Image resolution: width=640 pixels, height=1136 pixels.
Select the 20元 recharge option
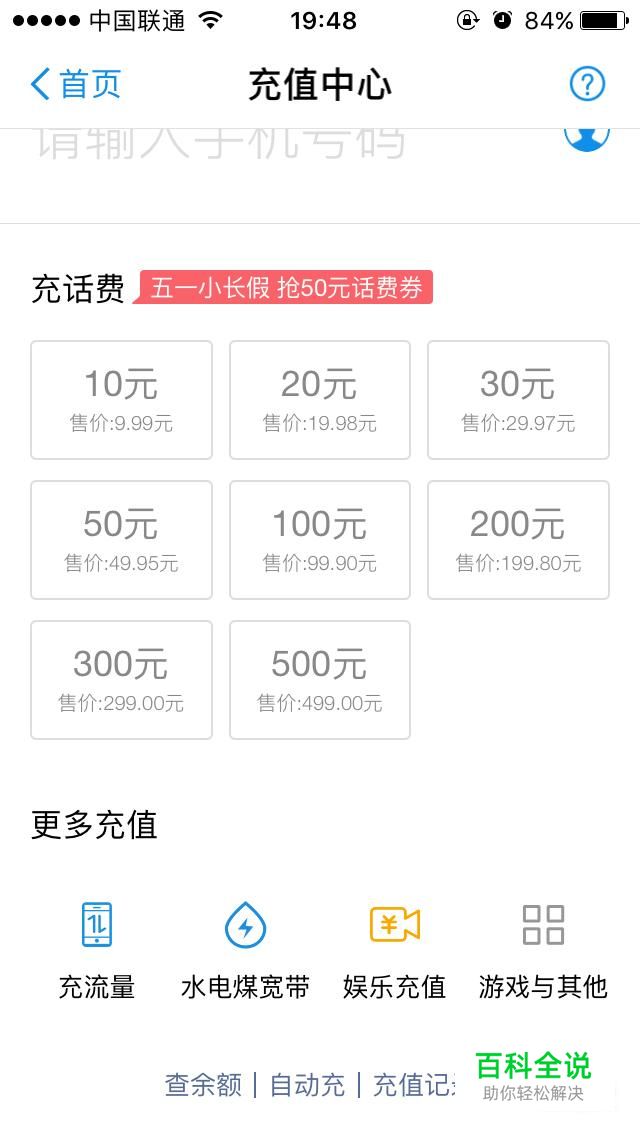click(320, 400)
